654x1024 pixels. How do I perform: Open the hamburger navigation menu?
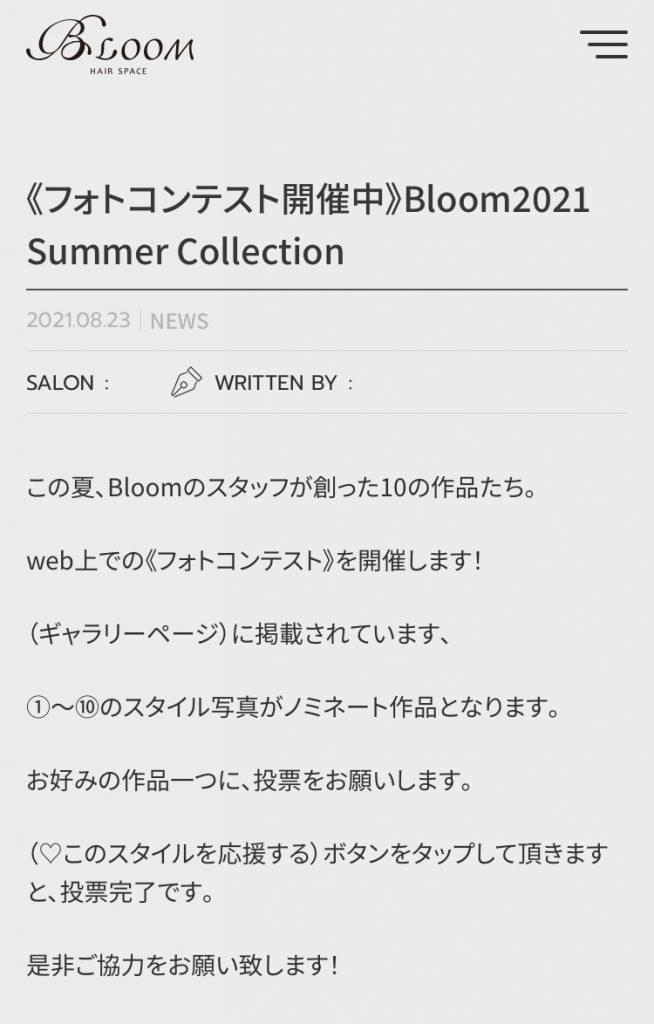(x=604, y=45)
